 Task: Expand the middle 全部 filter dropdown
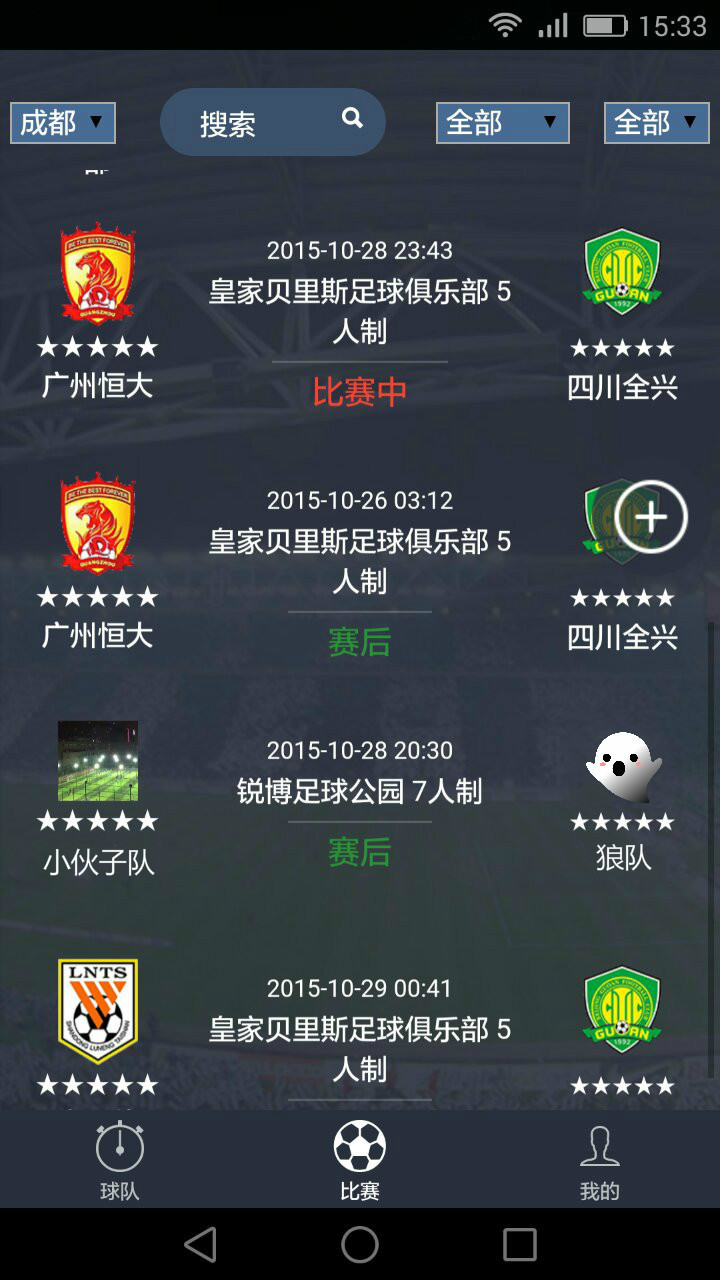tap(502, 123)
